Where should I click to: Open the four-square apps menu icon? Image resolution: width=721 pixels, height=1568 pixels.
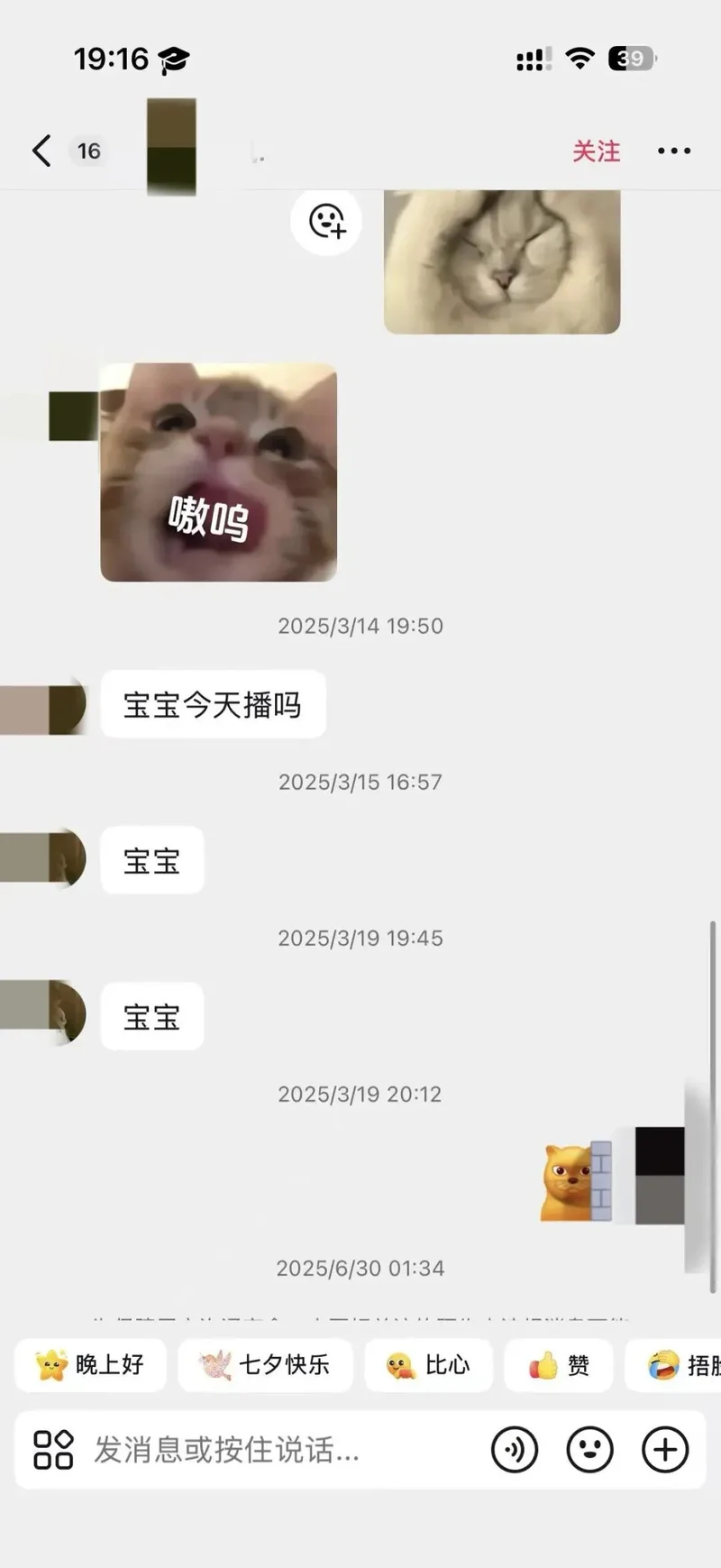[53, 1450]
